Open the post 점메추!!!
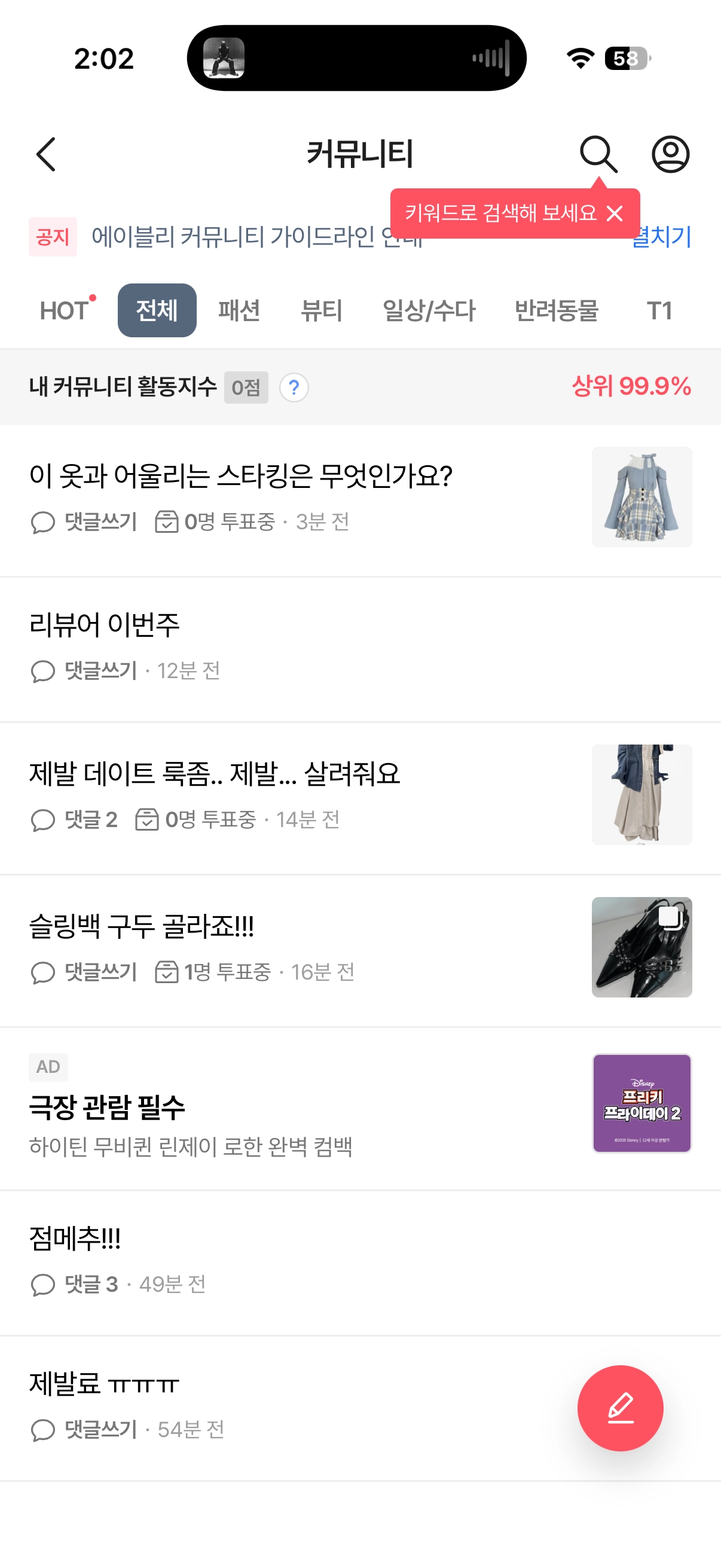Viewport: 721px width, 1568px height. pyautogui.click(x=75, y=1238)
